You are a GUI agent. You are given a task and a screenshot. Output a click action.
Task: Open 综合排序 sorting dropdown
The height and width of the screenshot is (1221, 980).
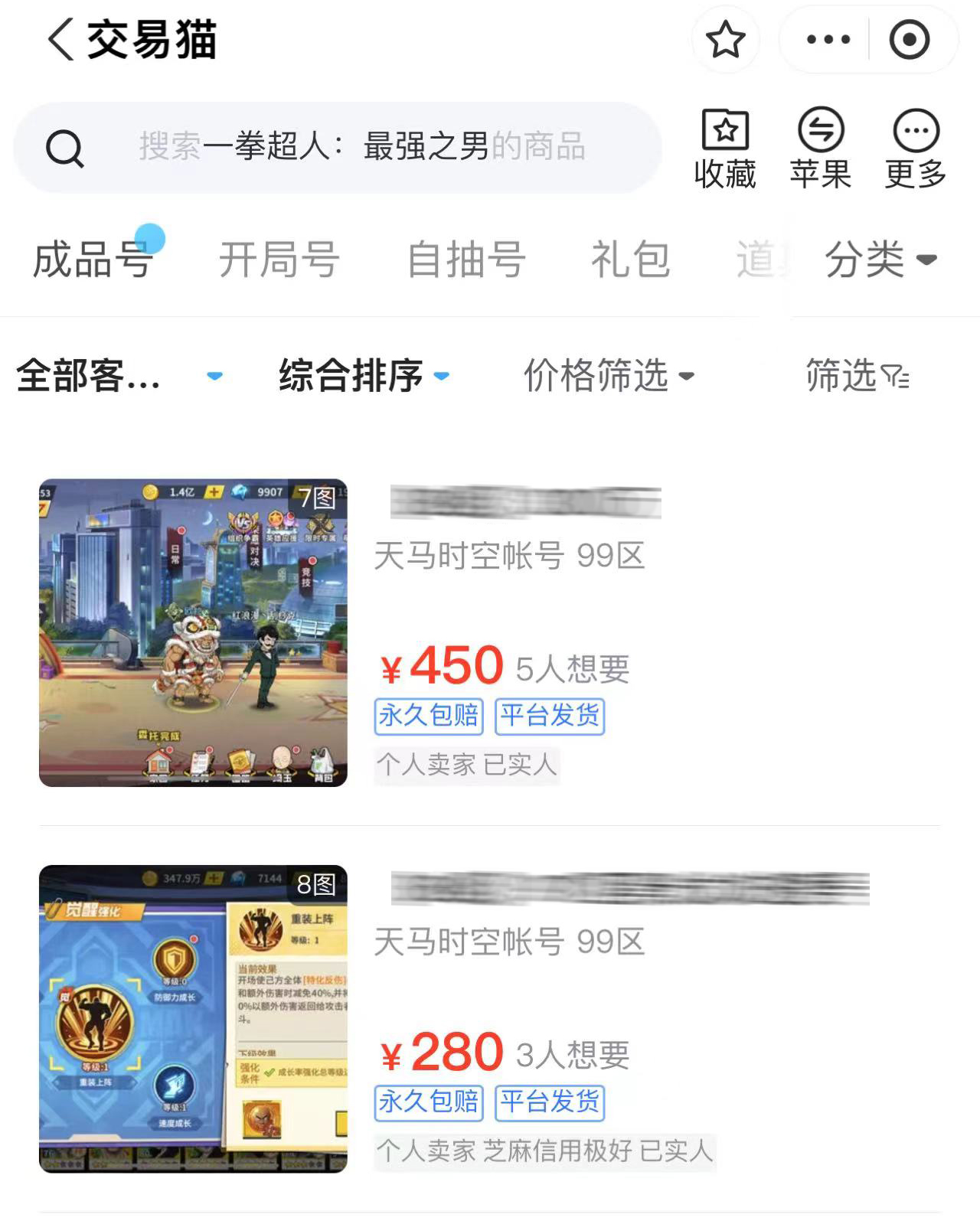coord(364,376)
